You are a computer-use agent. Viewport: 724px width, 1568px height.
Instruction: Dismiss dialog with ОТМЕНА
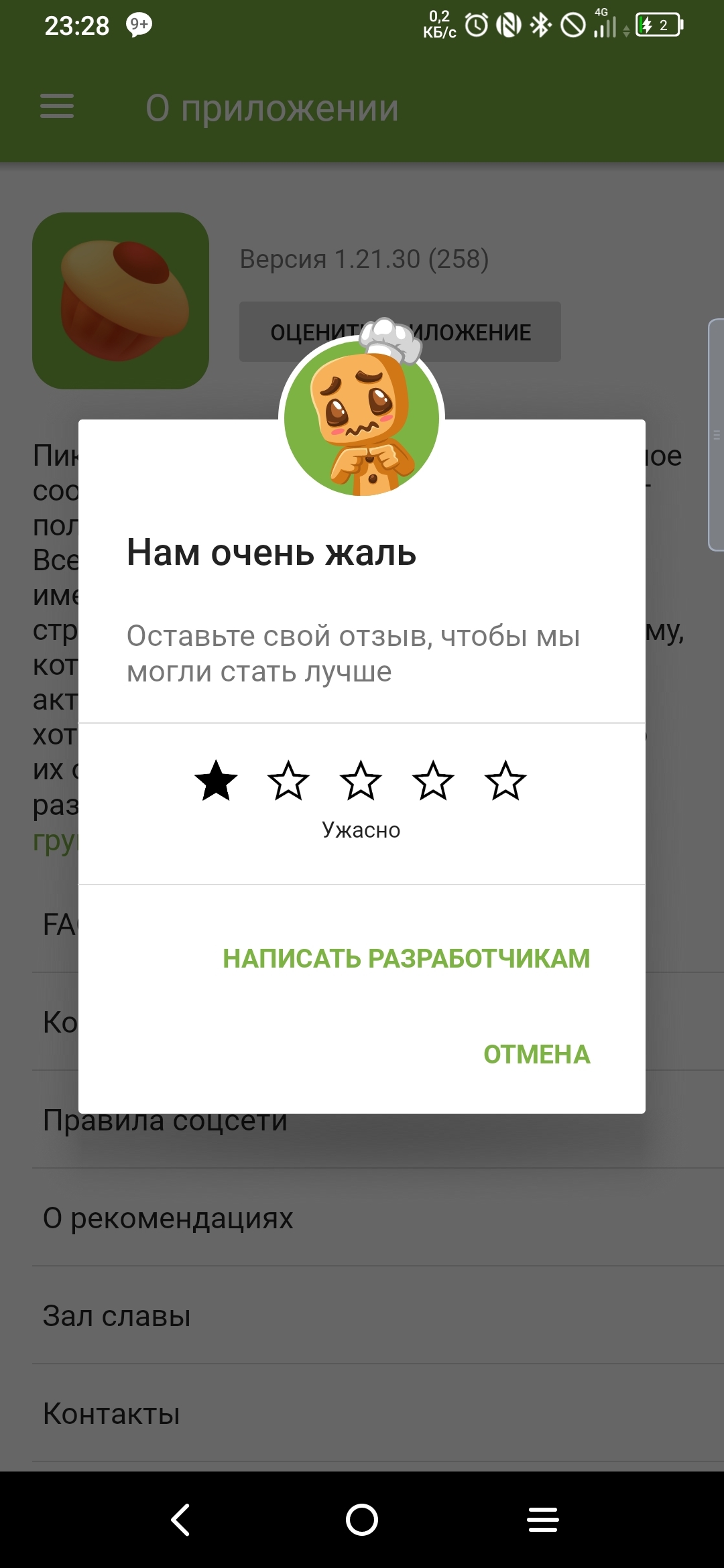(536, 1055)
